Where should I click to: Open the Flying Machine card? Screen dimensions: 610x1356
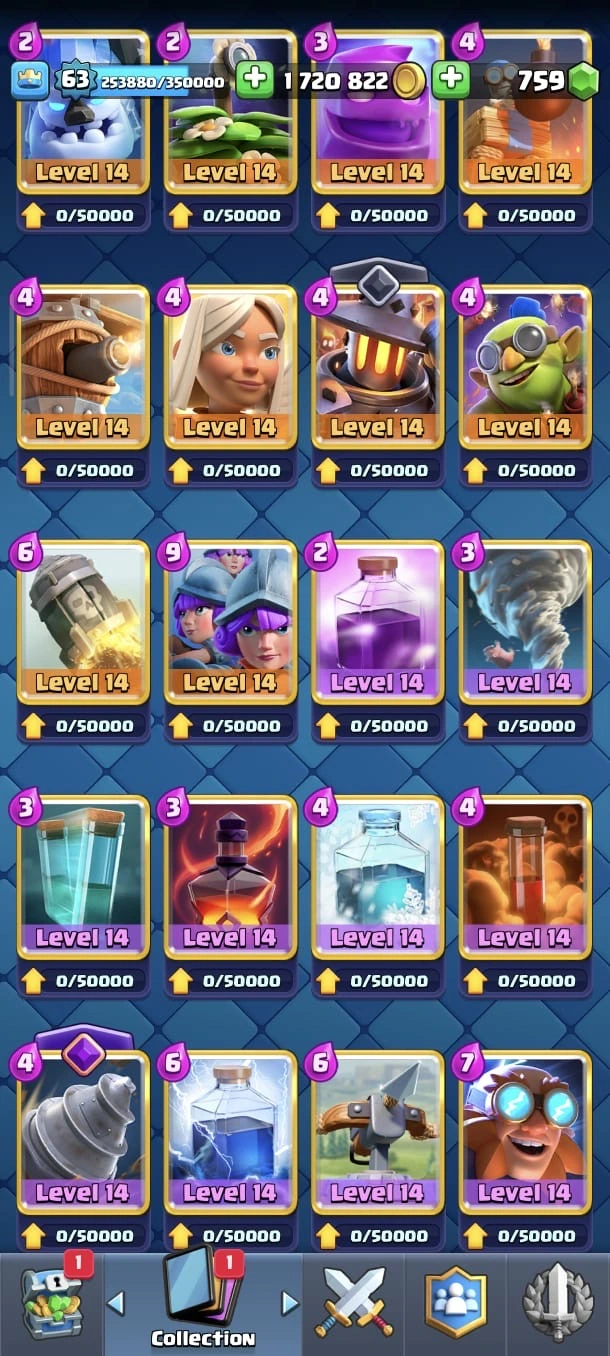83,365
